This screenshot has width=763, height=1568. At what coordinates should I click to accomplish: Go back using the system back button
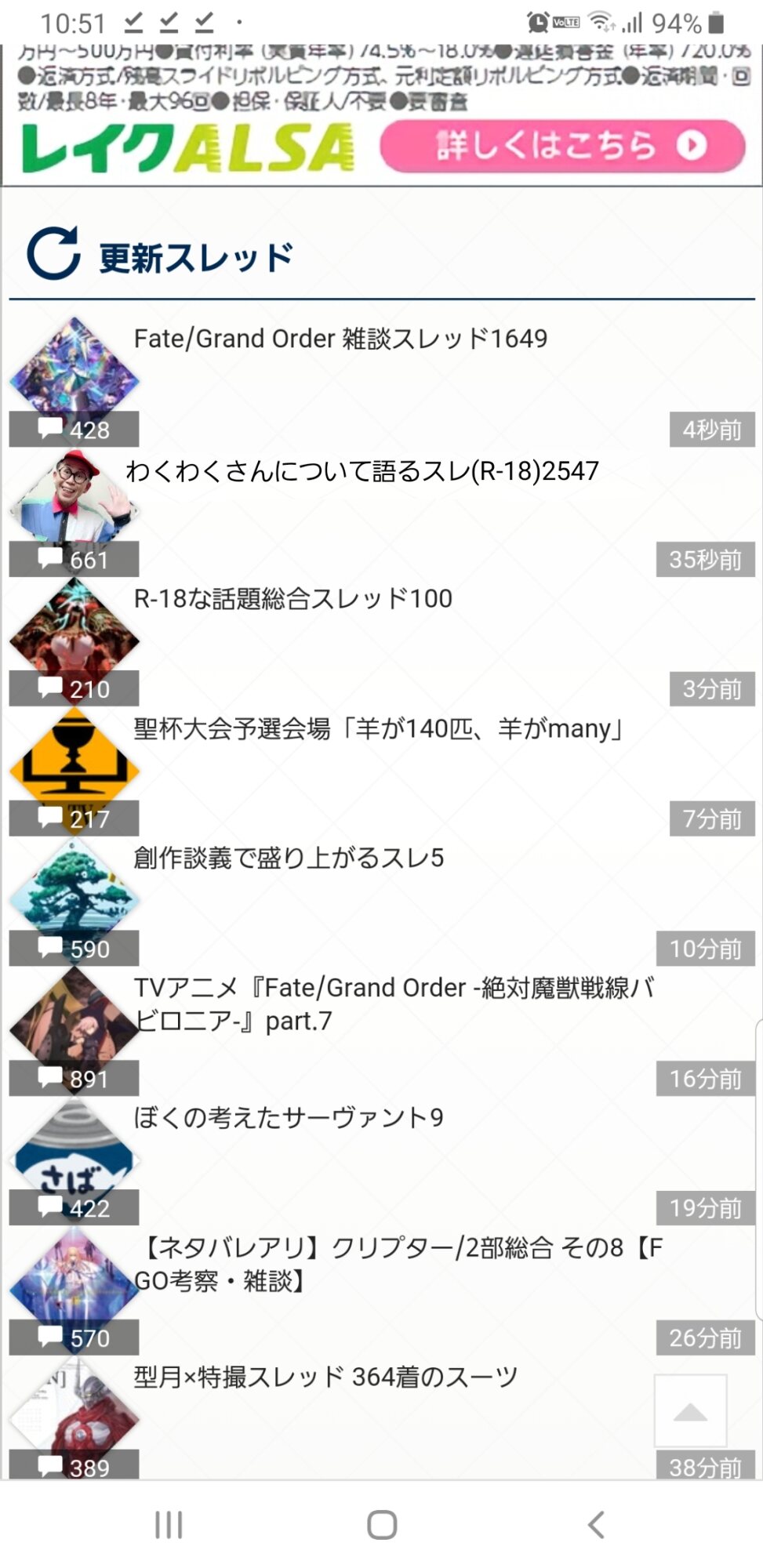pyautogui.click(x=596, y=1525)
